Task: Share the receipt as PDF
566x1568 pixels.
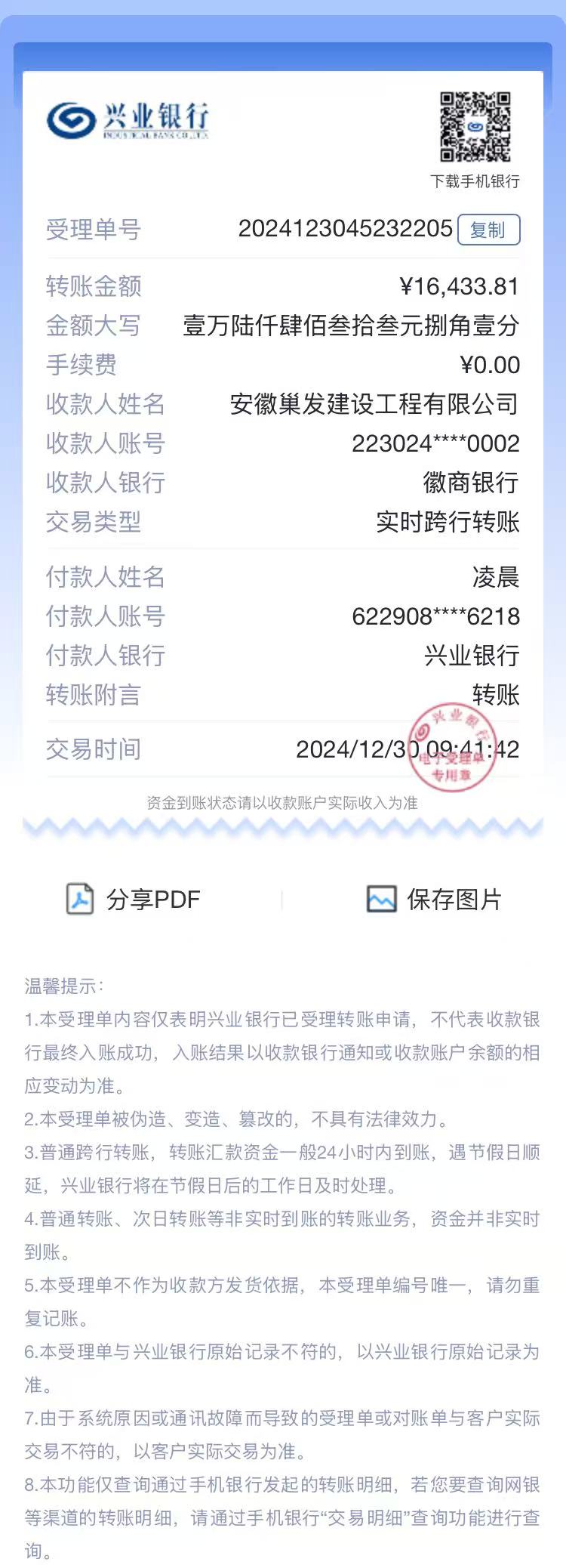Action: pos(134,899)
